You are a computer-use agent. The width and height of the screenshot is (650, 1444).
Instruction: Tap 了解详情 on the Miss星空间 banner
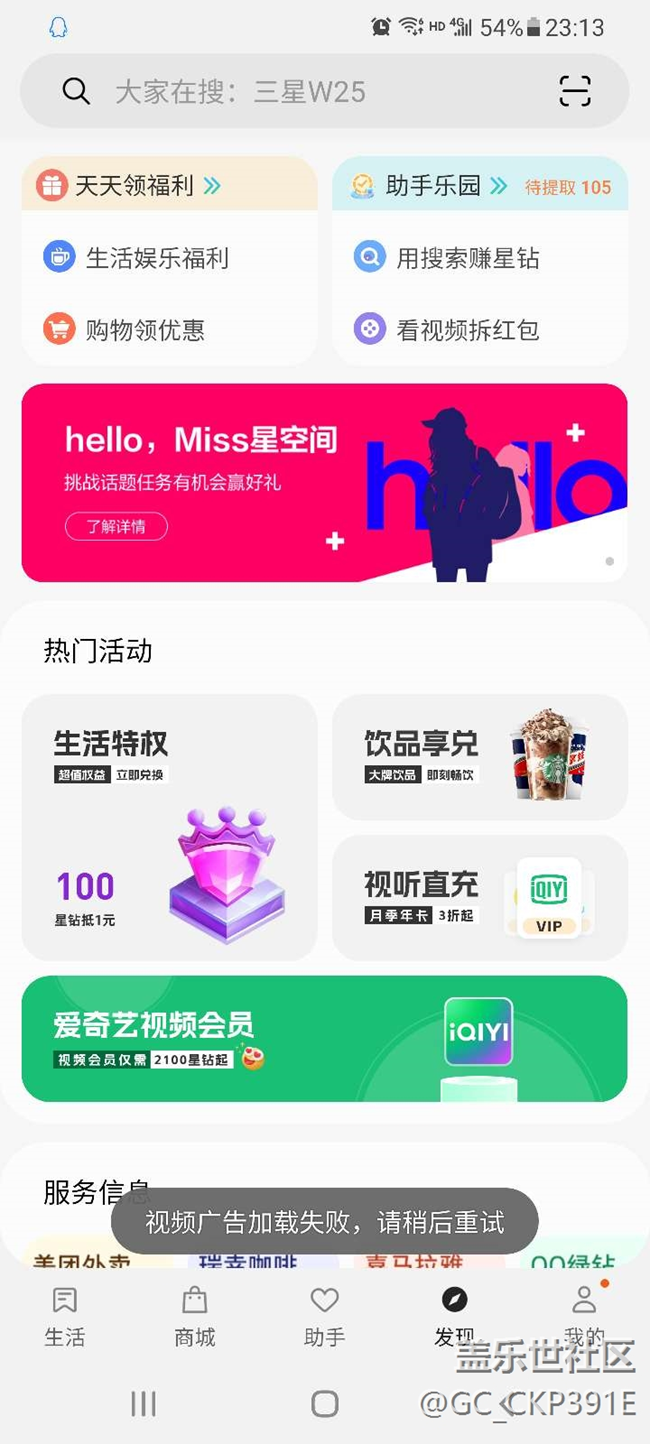(x=116, y=526)
